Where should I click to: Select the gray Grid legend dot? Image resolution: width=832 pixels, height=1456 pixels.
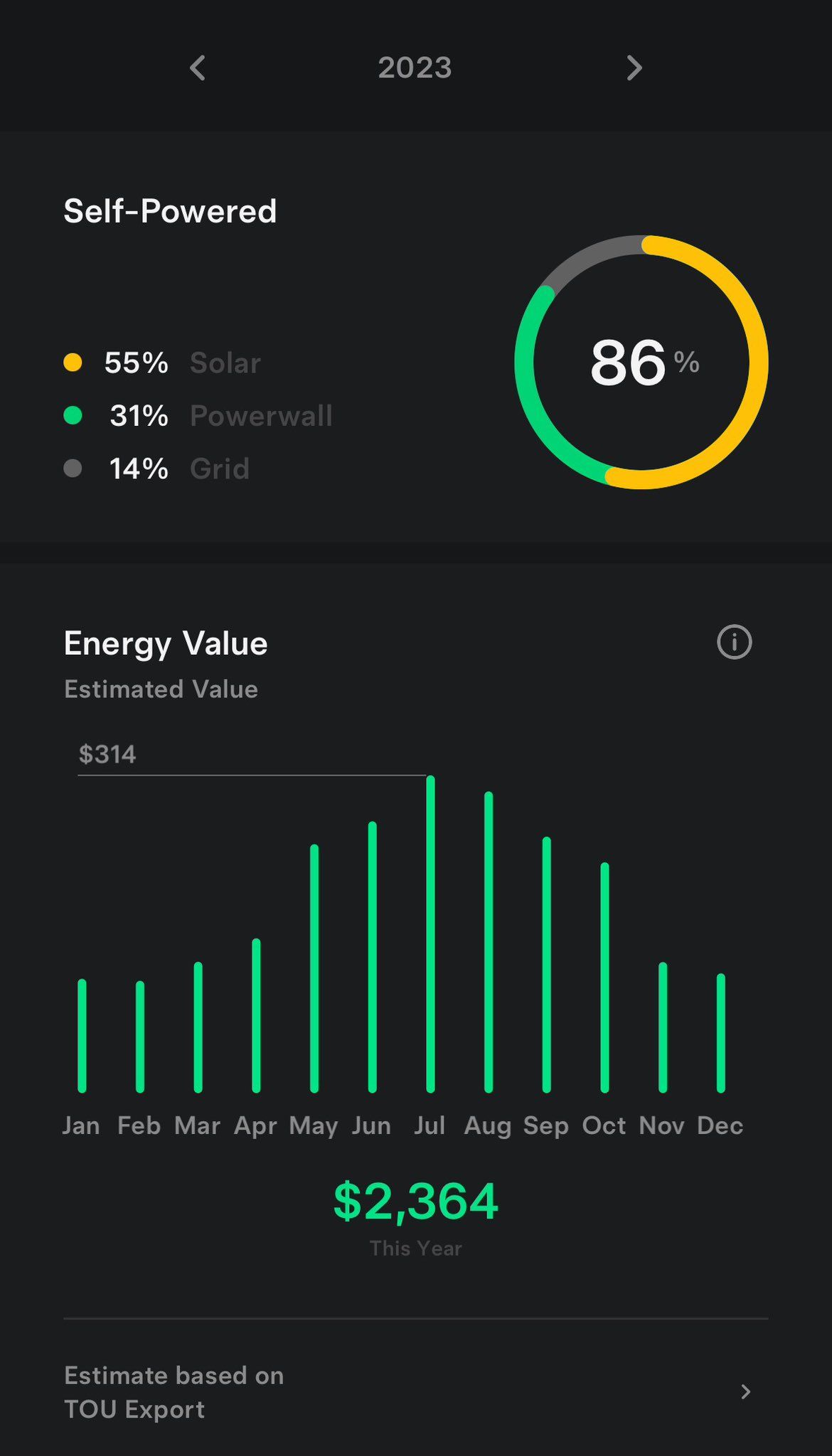[x=73, y=469]
